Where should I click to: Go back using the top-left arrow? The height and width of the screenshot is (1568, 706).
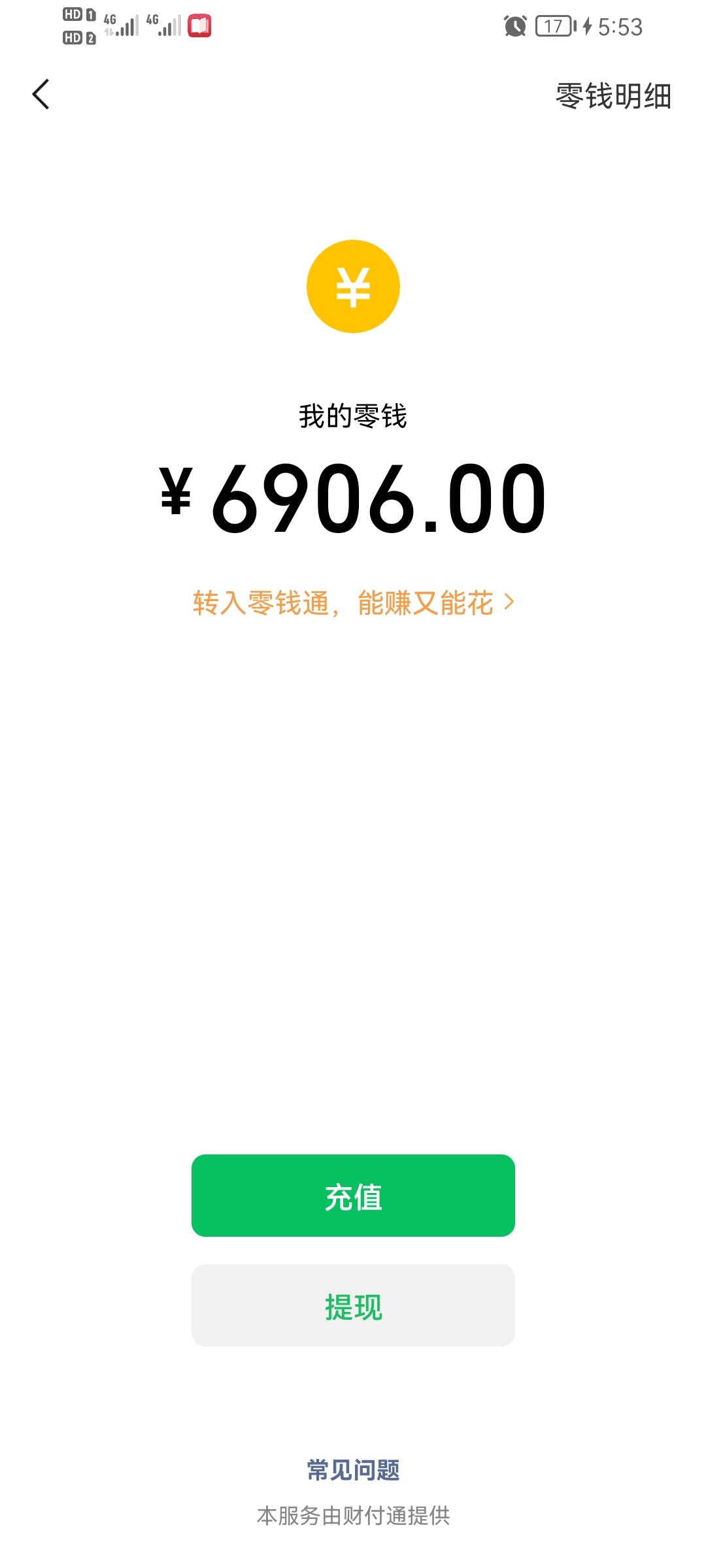[x=41, y=95]
